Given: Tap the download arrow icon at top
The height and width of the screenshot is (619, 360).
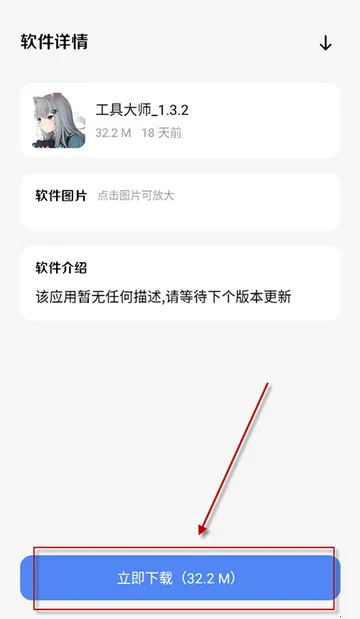Looking at the screenshot, I should pos(325,43).
